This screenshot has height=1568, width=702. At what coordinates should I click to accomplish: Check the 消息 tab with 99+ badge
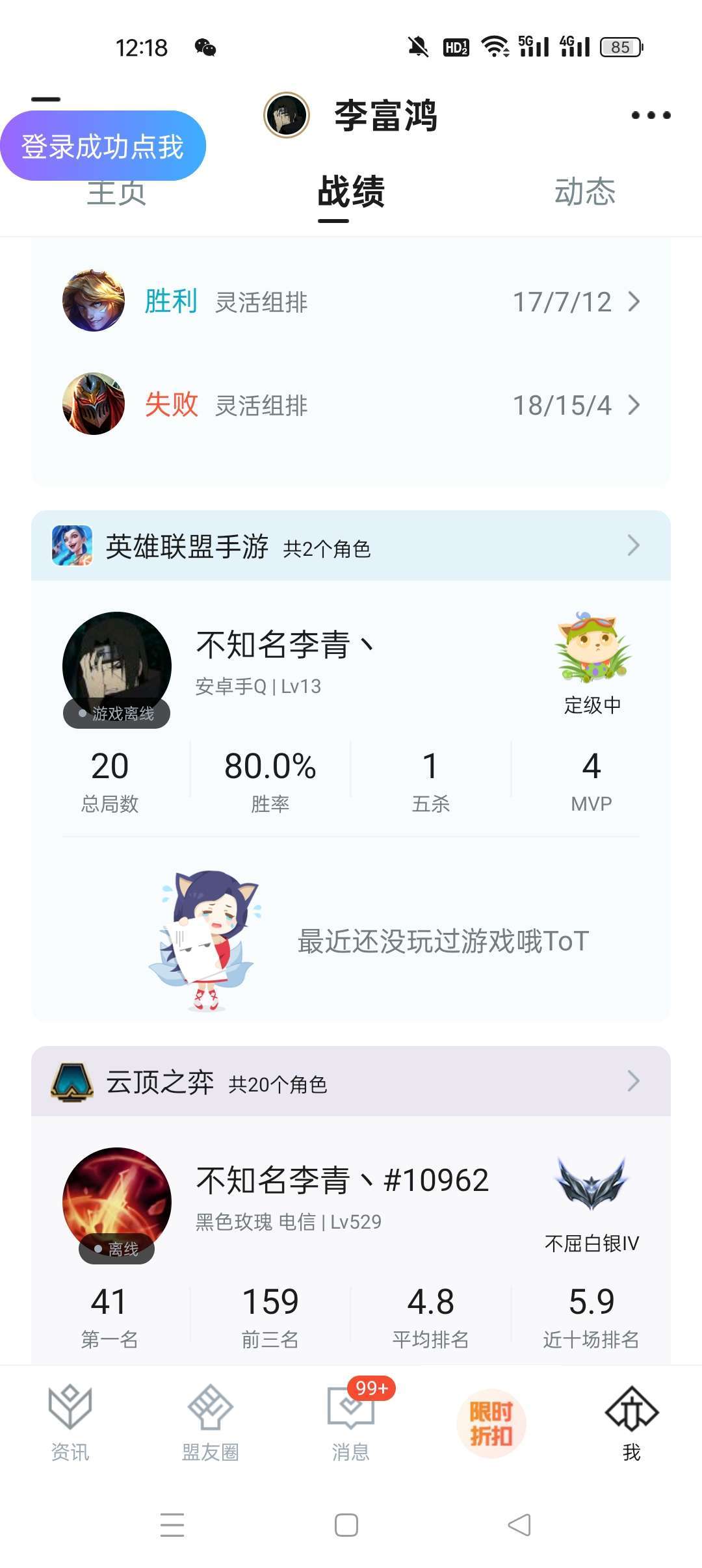click(x=351, y=1420)
